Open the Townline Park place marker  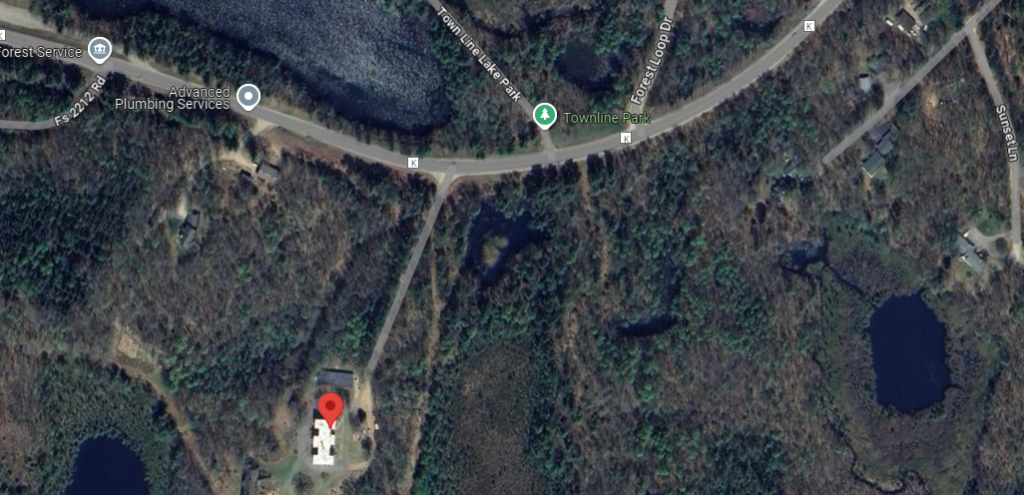544,116
